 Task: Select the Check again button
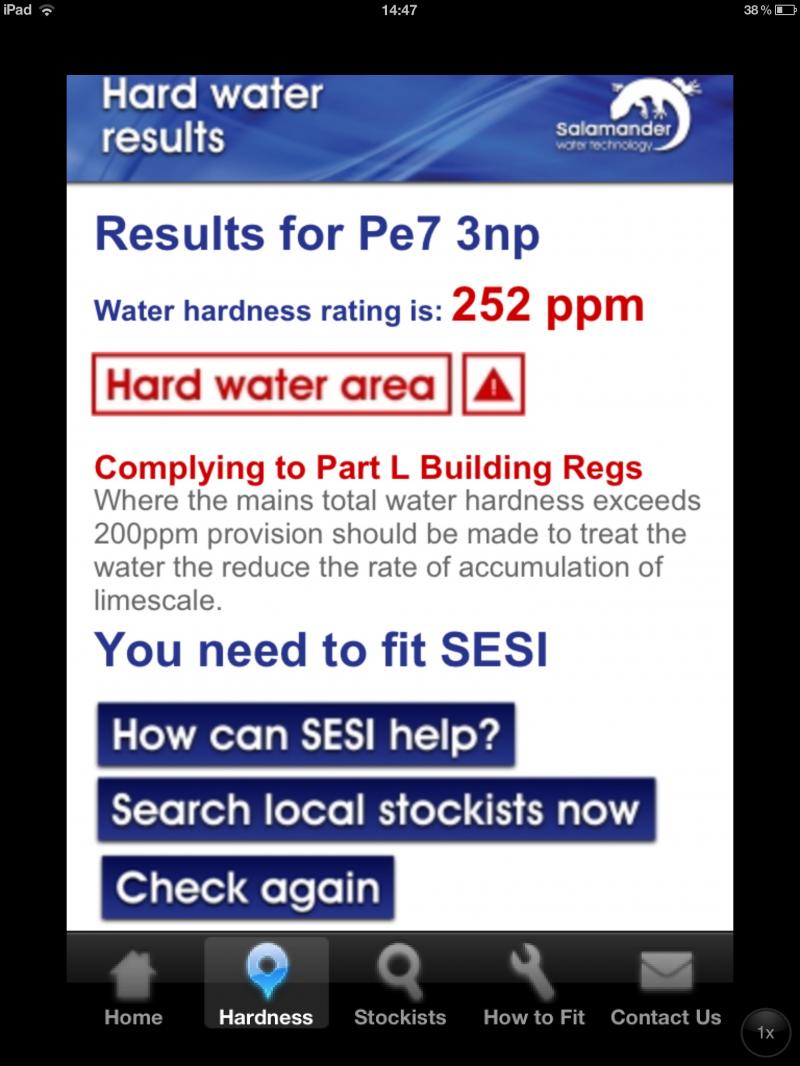247,888
